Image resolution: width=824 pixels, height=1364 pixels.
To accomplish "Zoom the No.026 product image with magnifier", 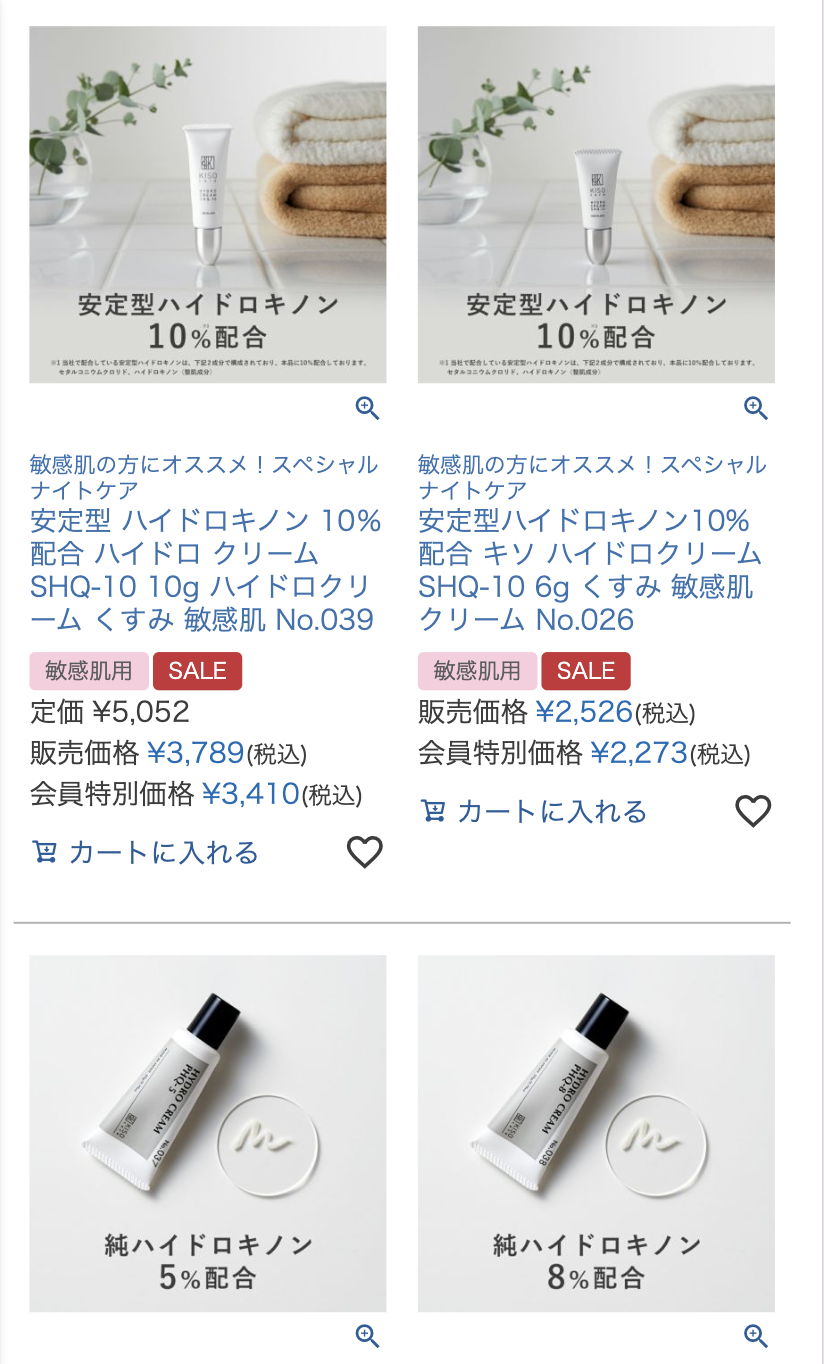I will pos(755,407).
